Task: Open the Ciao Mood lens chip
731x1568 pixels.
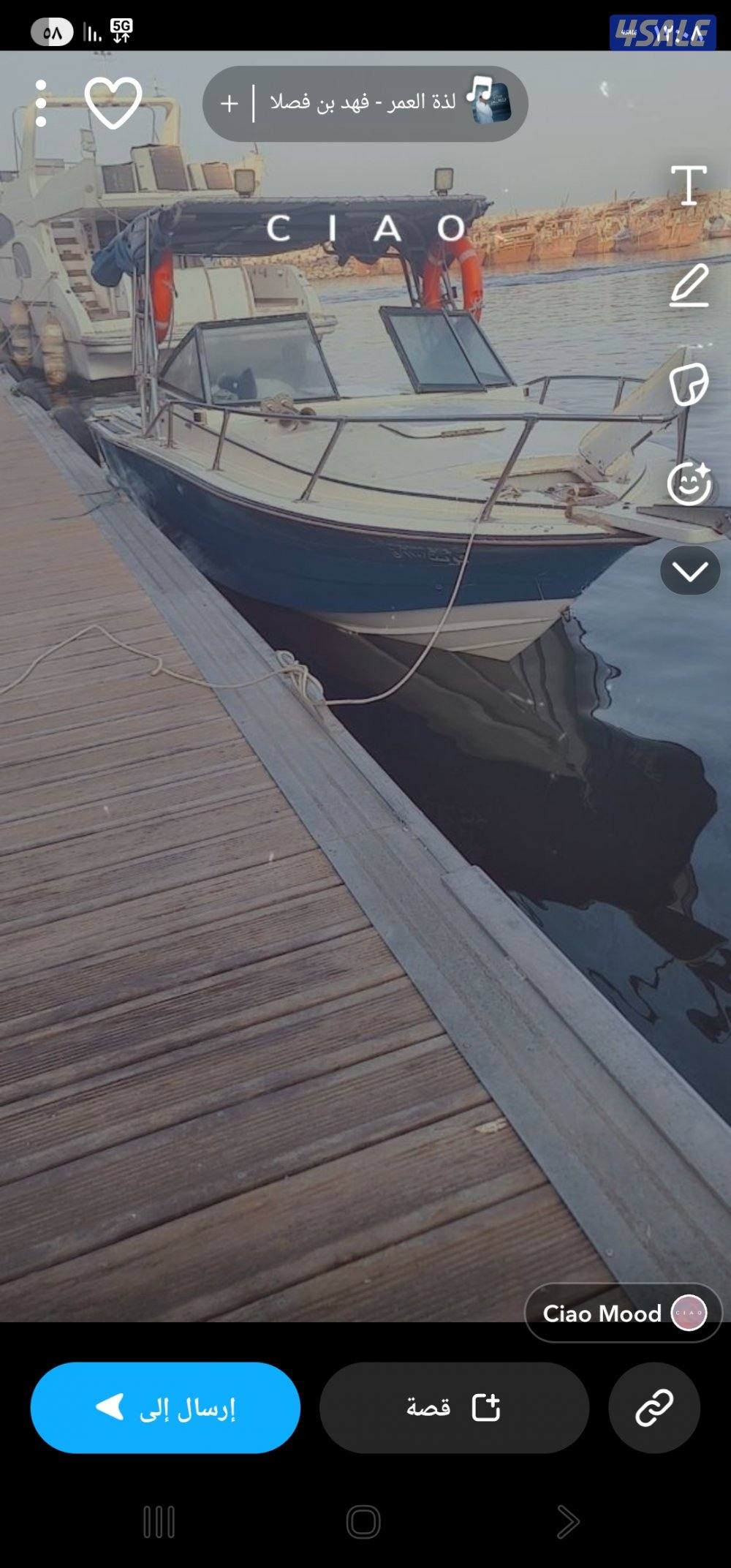Action: [x=623, y=1313]
